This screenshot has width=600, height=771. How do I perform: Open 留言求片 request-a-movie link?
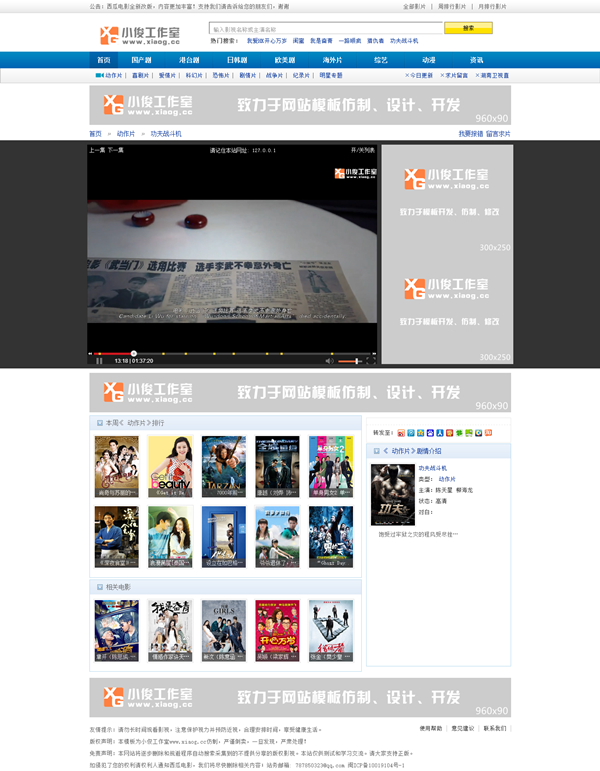click(x=498, y=133)
